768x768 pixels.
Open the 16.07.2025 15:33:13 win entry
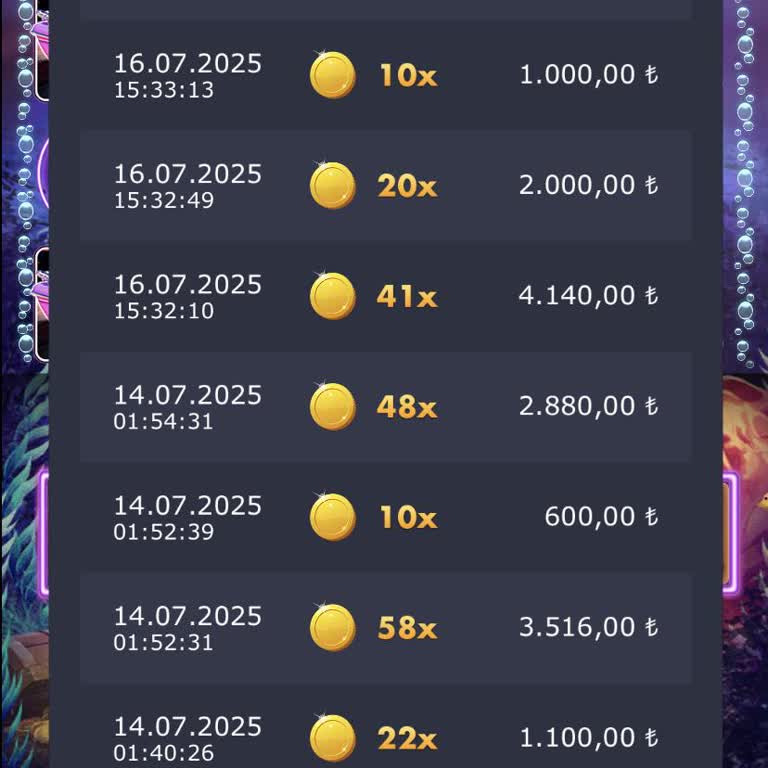(385, 75)
